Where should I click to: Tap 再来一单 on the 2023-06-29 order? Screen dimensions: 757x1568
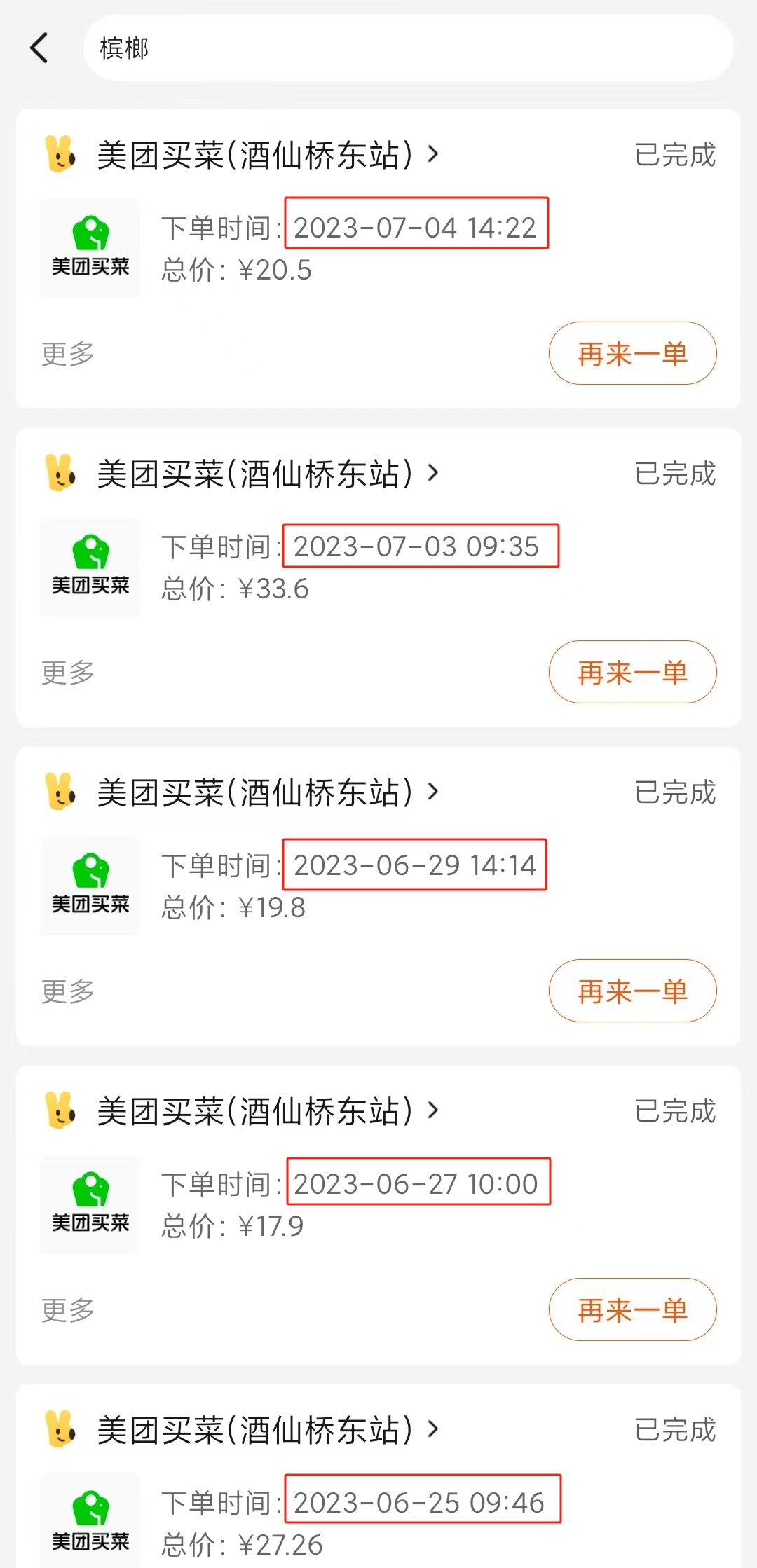click(632, 991)
